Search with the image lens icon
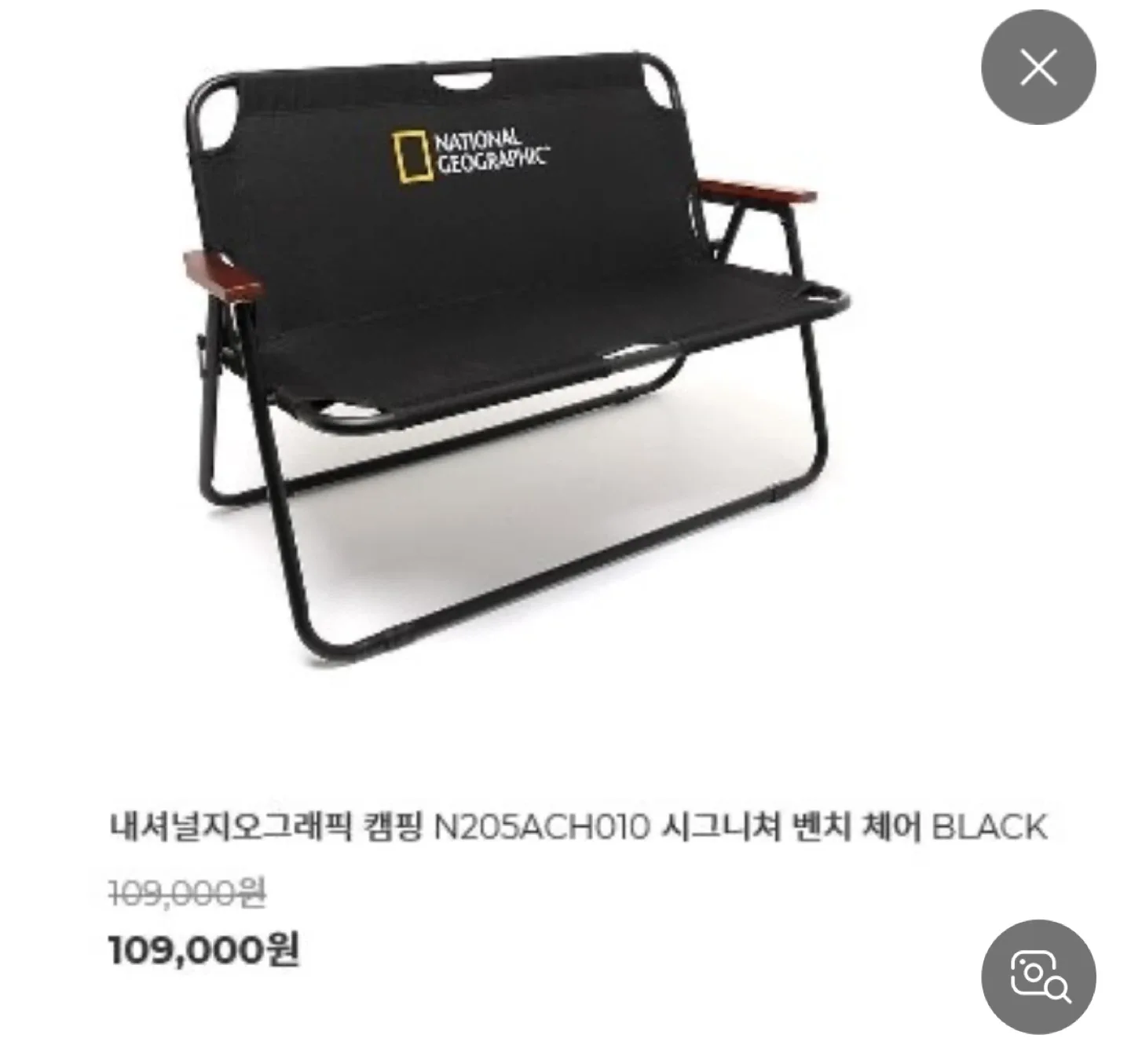This screenshot has width=1131, height=1064. click(x=1038, y=976)
